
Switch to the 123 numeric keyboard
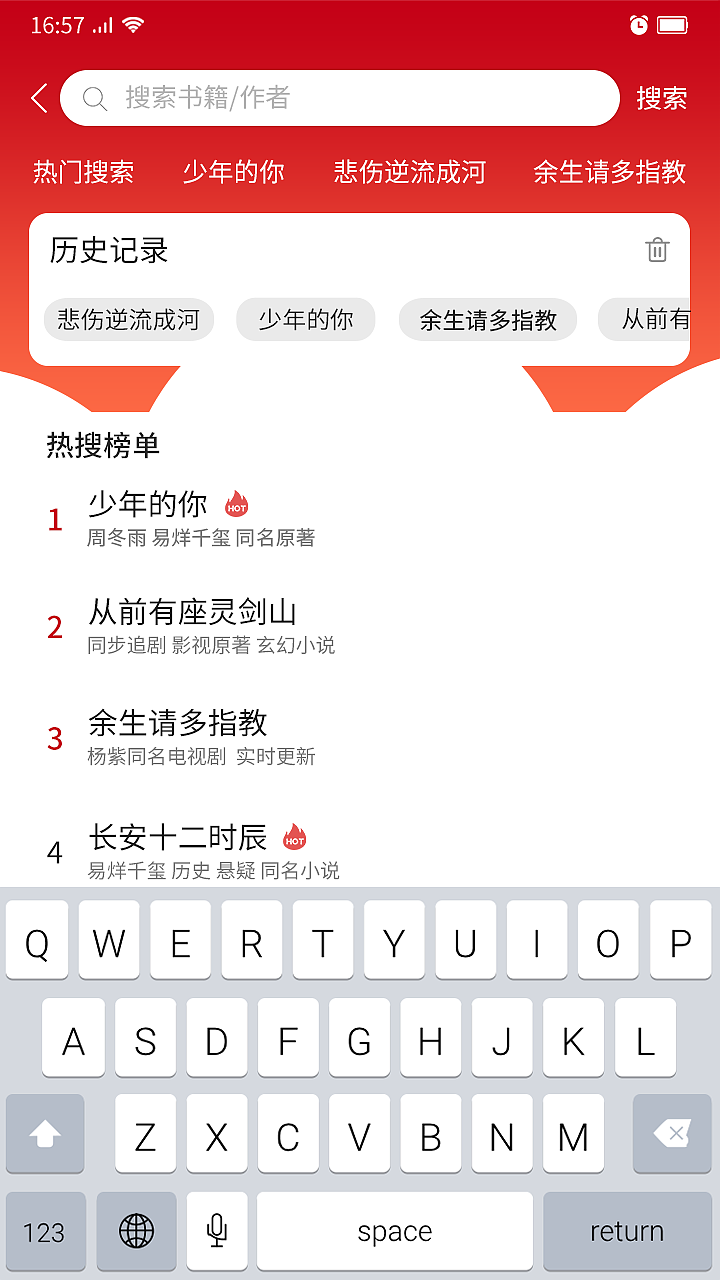[45, 1231]
